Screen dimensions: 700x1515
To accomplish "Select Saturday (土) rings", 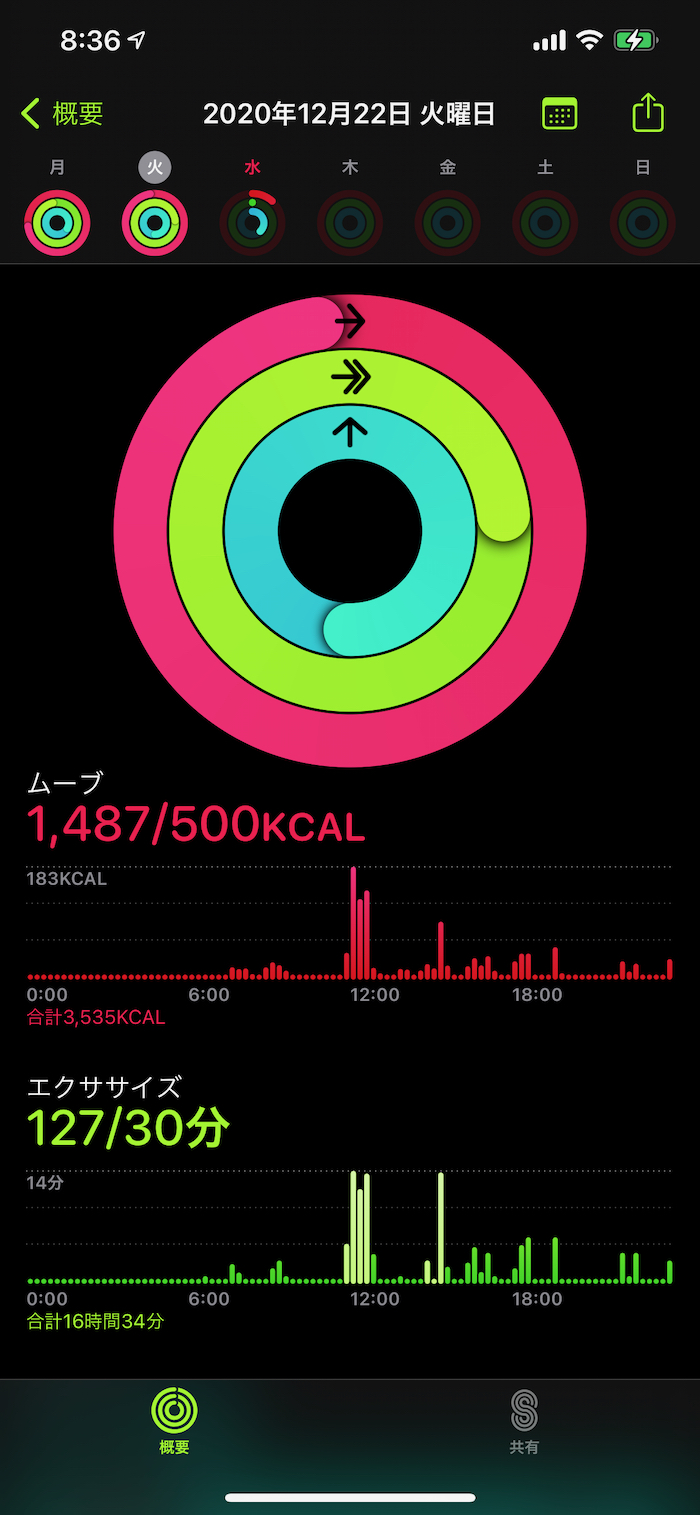I will pyautogui.click(x=545, y=222).
